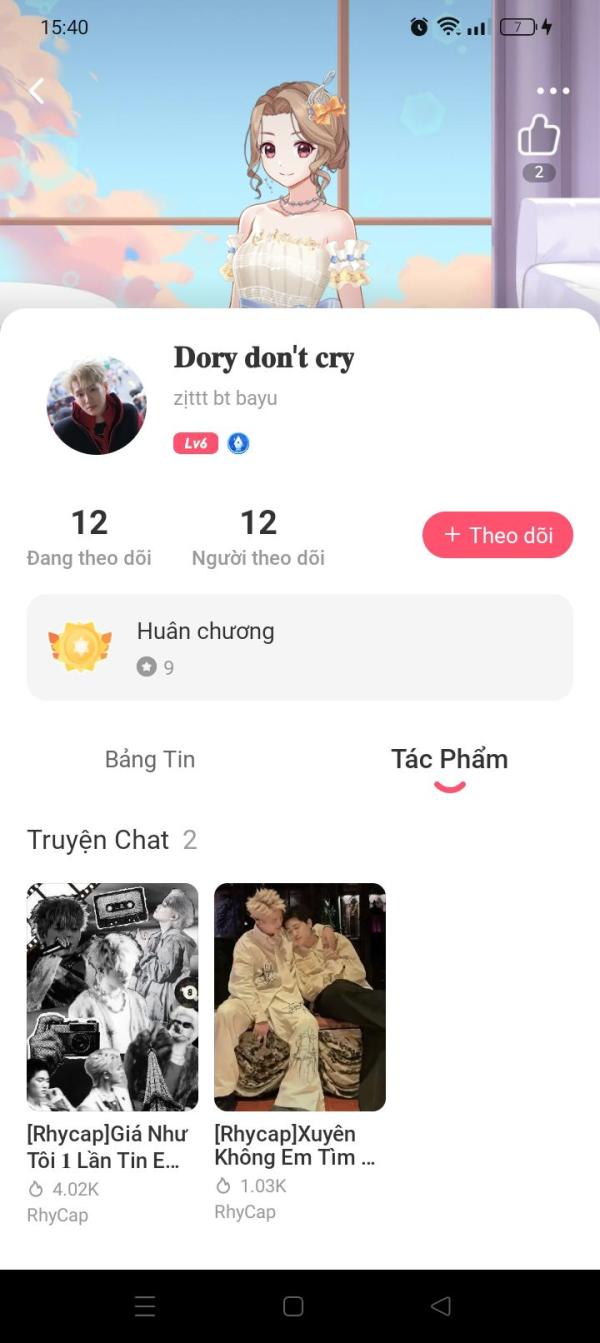Tap the Lv6 level badge
The width and height of the screenshot is (600, 1343).
tap(195, 443)
